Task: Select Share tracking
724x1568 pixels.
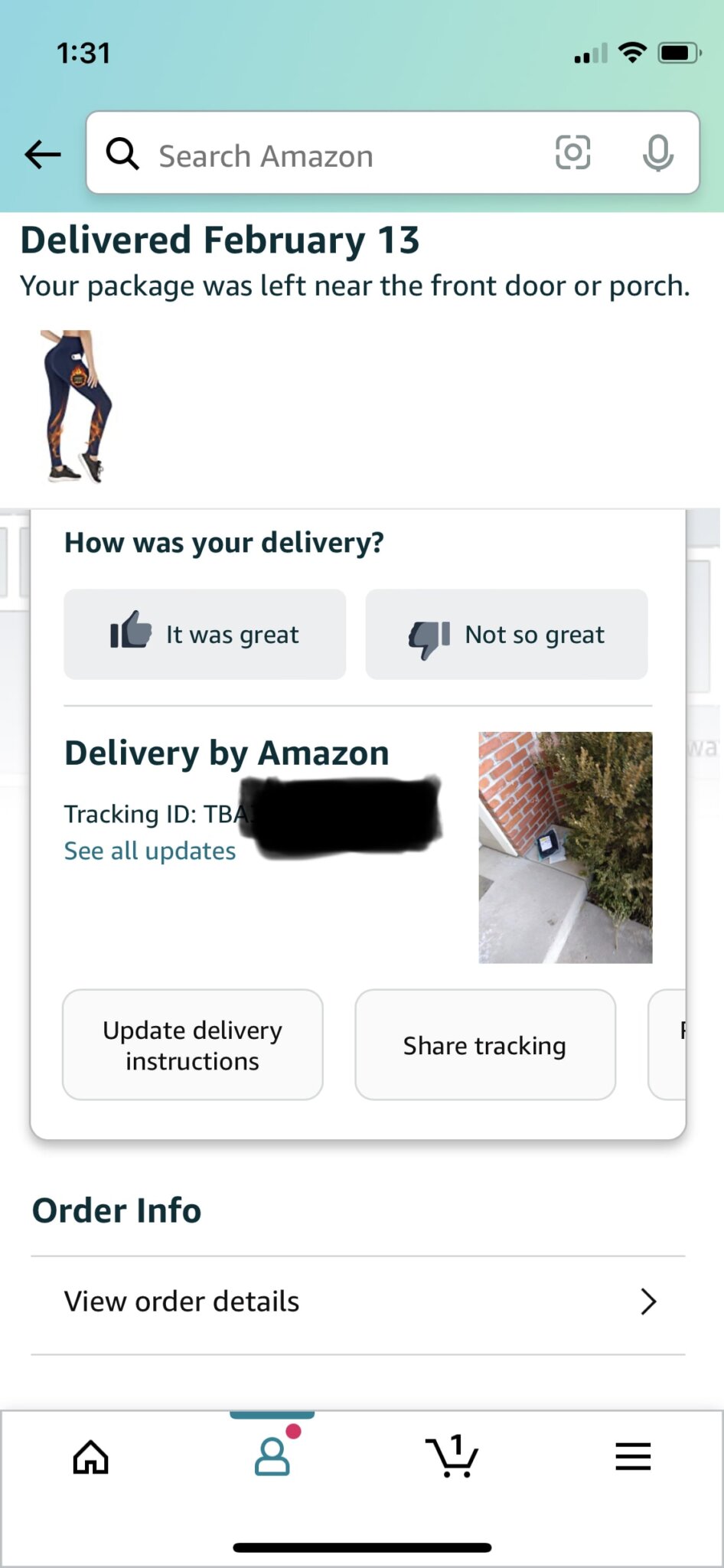Action: (485, 1045)
